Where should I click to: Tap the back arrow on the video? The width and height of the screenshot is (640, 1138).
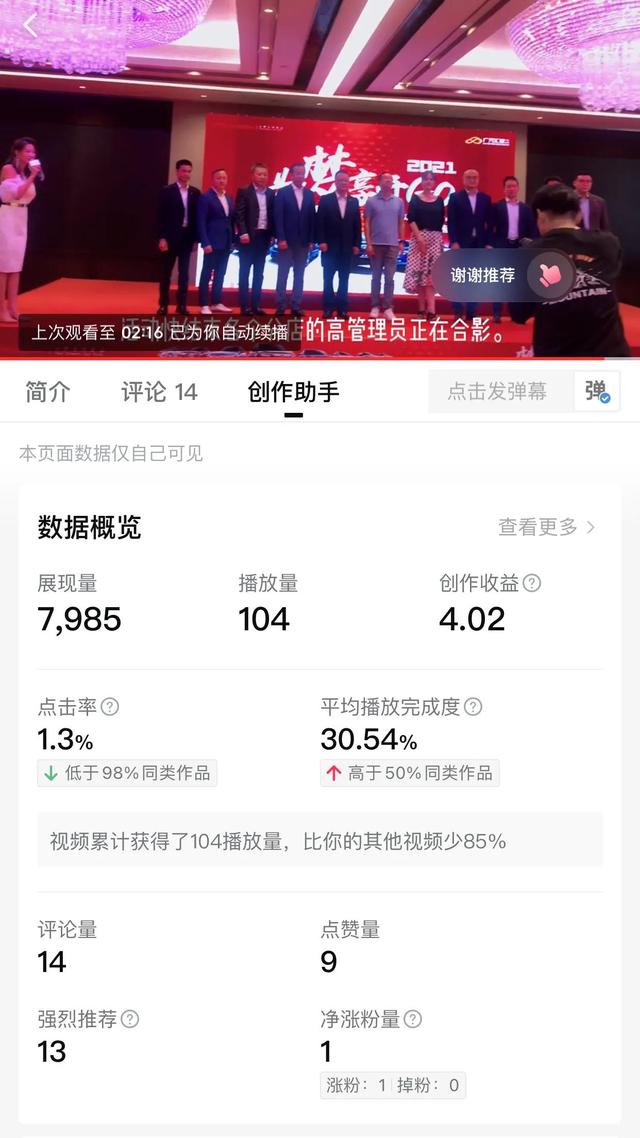point(30,26)
